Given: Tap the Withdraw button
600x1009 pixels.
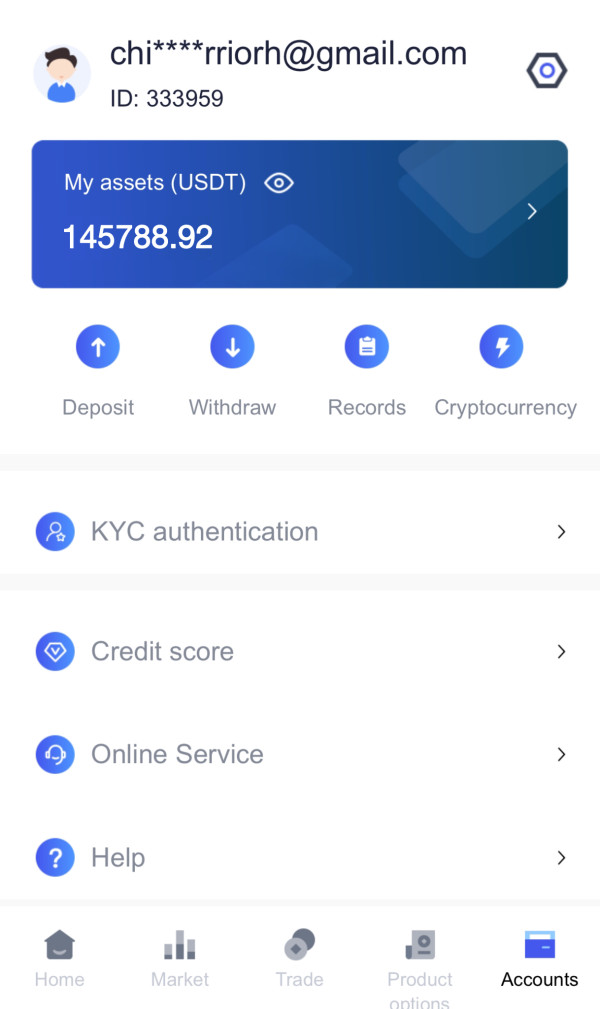Looking at the screenshot, I should pyautogui.click(x=232, y=371).
